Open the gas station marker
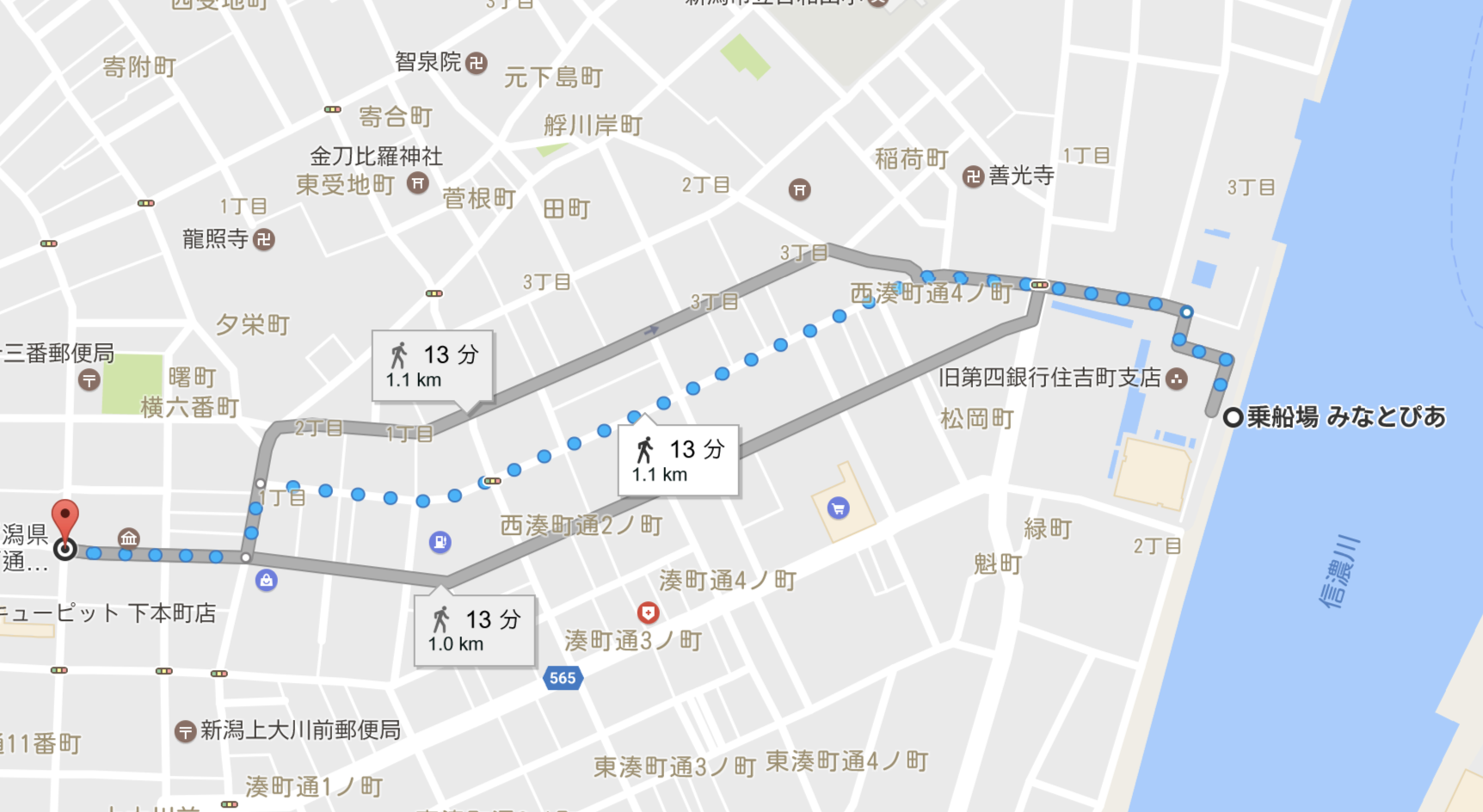Viewport: 1483px width, 812px height. (440, 542)
